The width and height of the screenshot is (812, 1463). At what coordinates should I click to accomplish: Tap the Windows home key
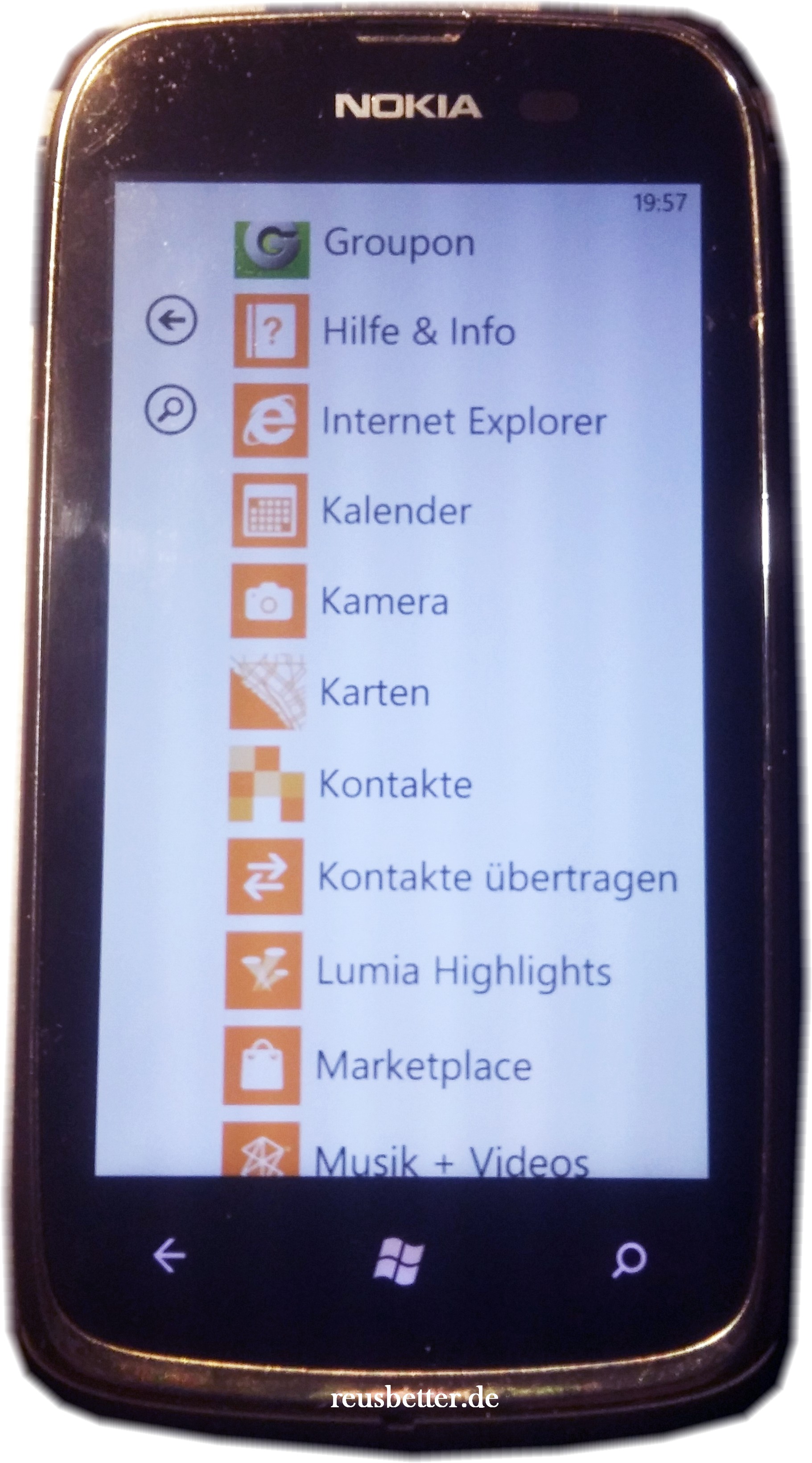pos(399,1258)
